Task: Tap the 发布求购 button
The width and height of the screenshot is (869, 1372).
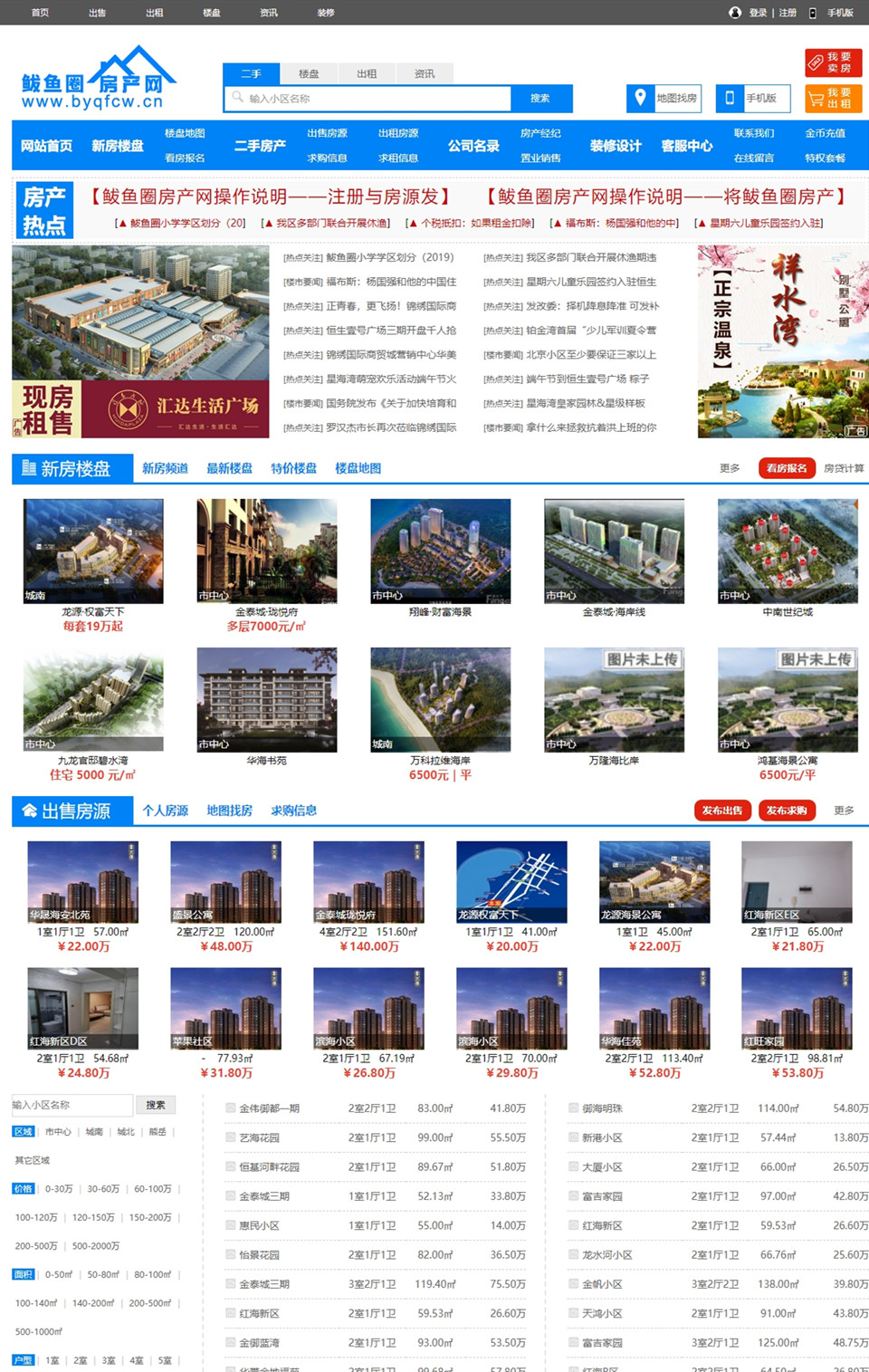Action: click(786, 811)
